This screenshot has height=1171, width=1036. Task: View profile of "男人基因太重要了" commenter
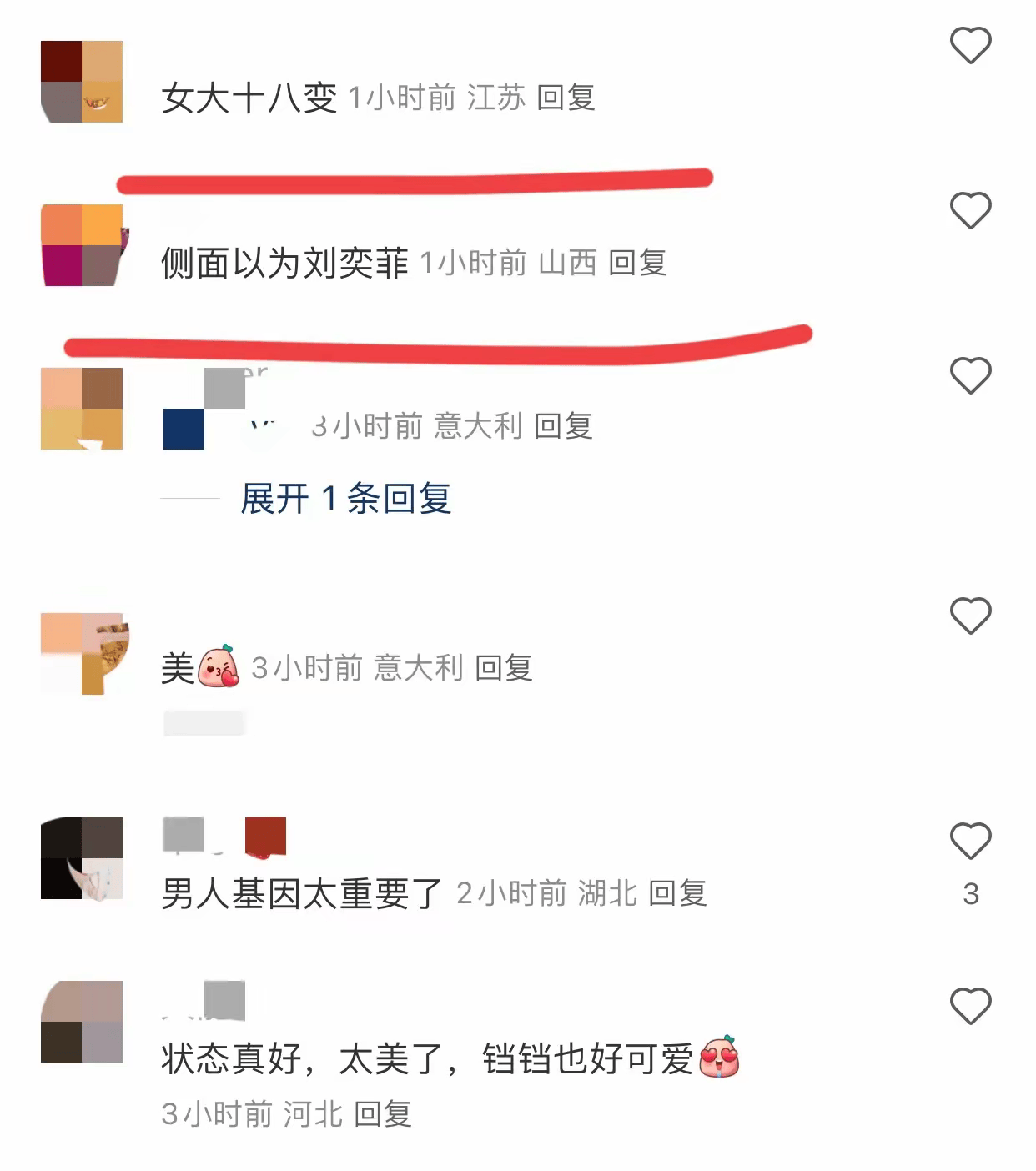(82, 858)
